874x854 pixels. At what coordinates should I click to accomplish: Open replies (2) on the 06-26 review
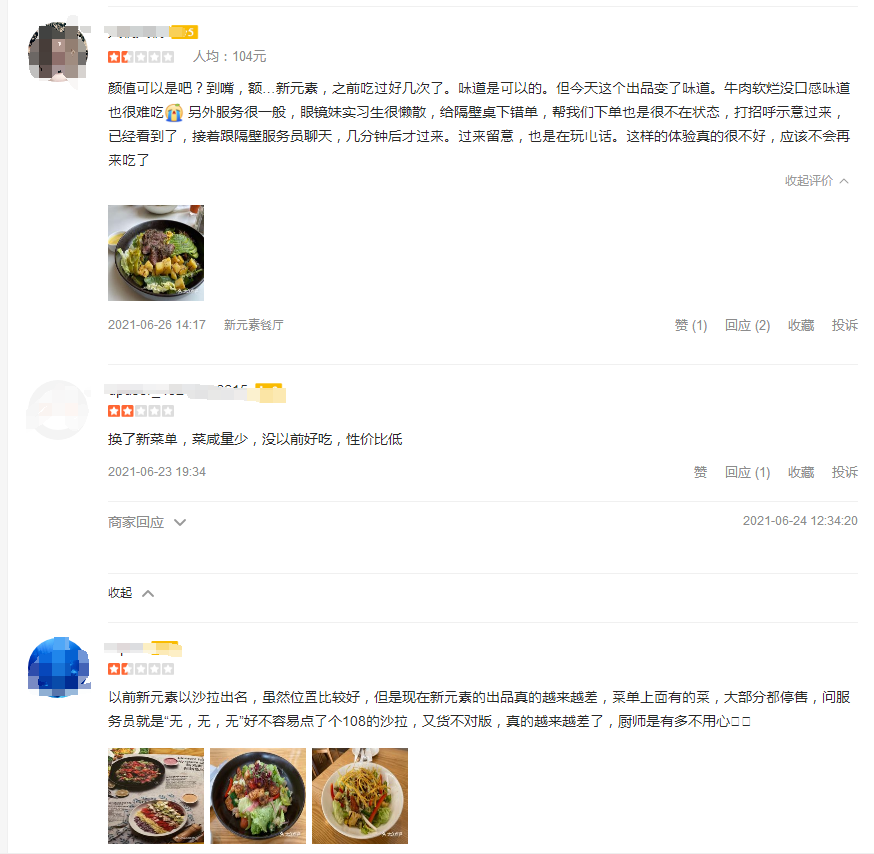[747, 325]
